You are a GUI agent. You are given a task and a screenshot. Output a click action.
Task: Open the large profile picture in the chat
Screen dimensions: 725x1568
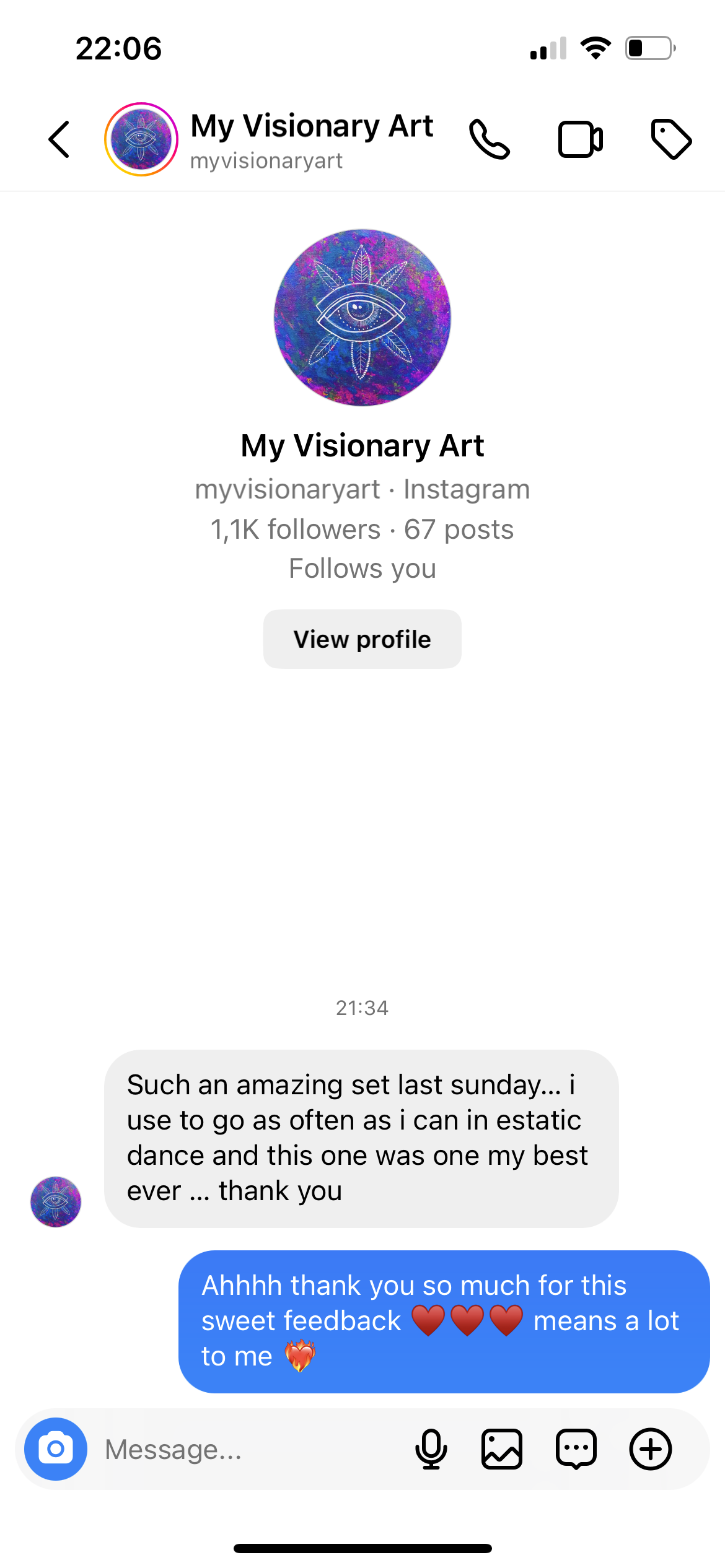tap(362, 318)
